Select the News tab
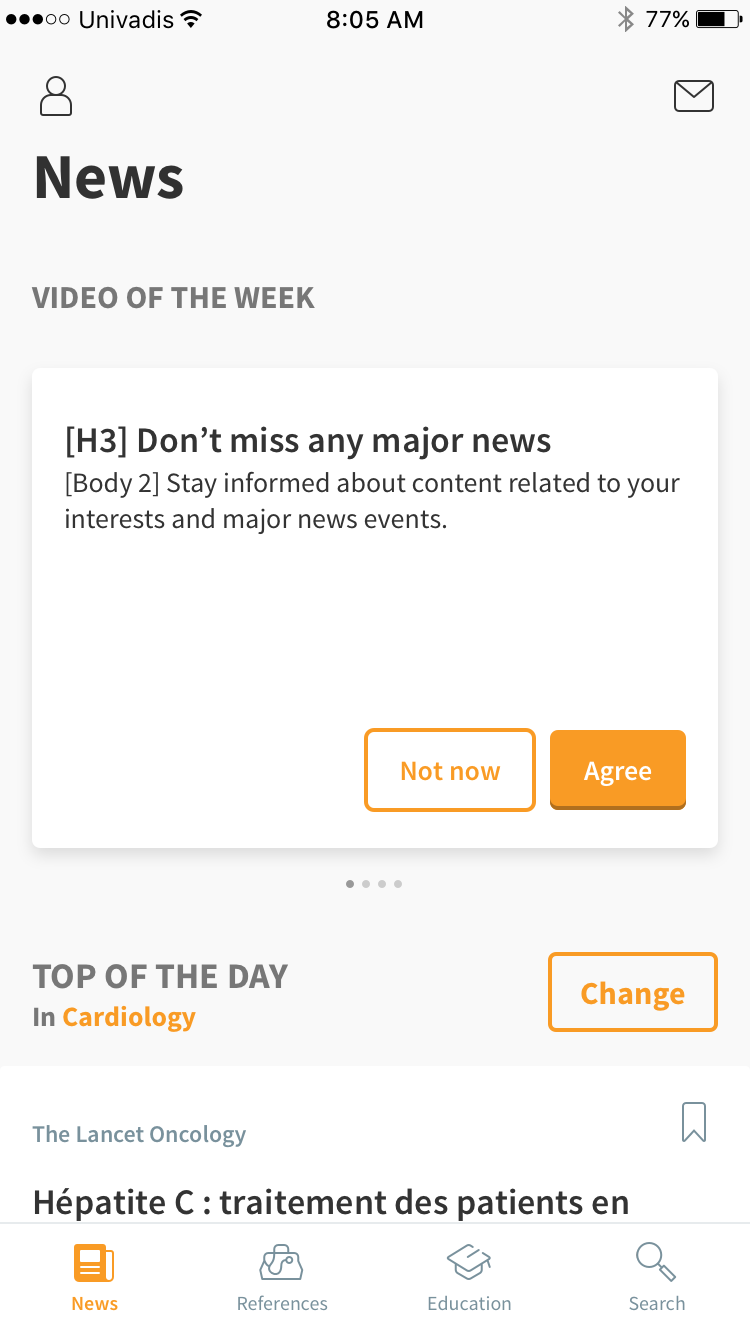750x1334 pixels. [94, 1278]
